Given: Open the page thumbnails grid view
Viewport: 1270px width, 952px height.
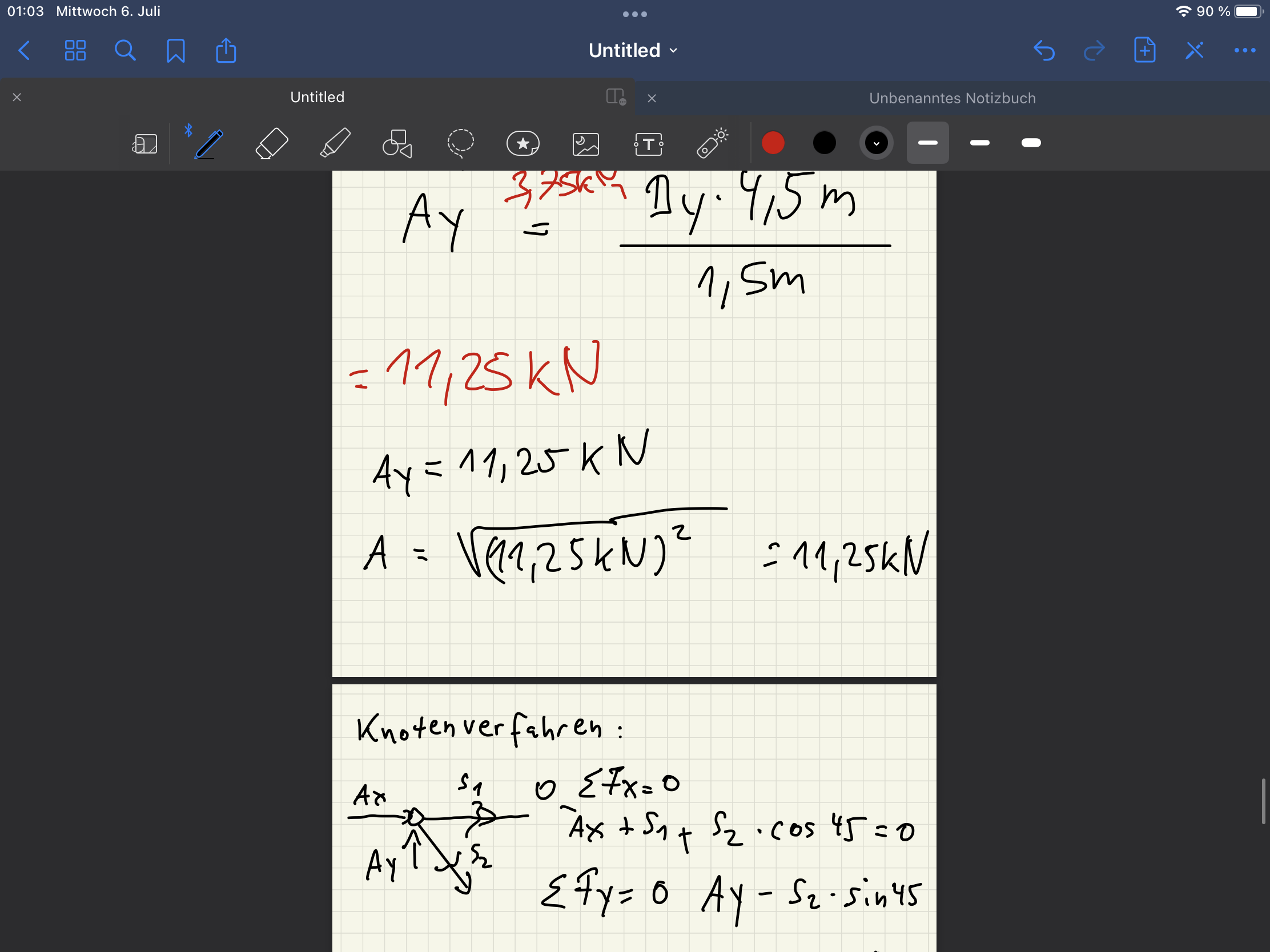Looking at the screenshot, I should click(75, 50).
